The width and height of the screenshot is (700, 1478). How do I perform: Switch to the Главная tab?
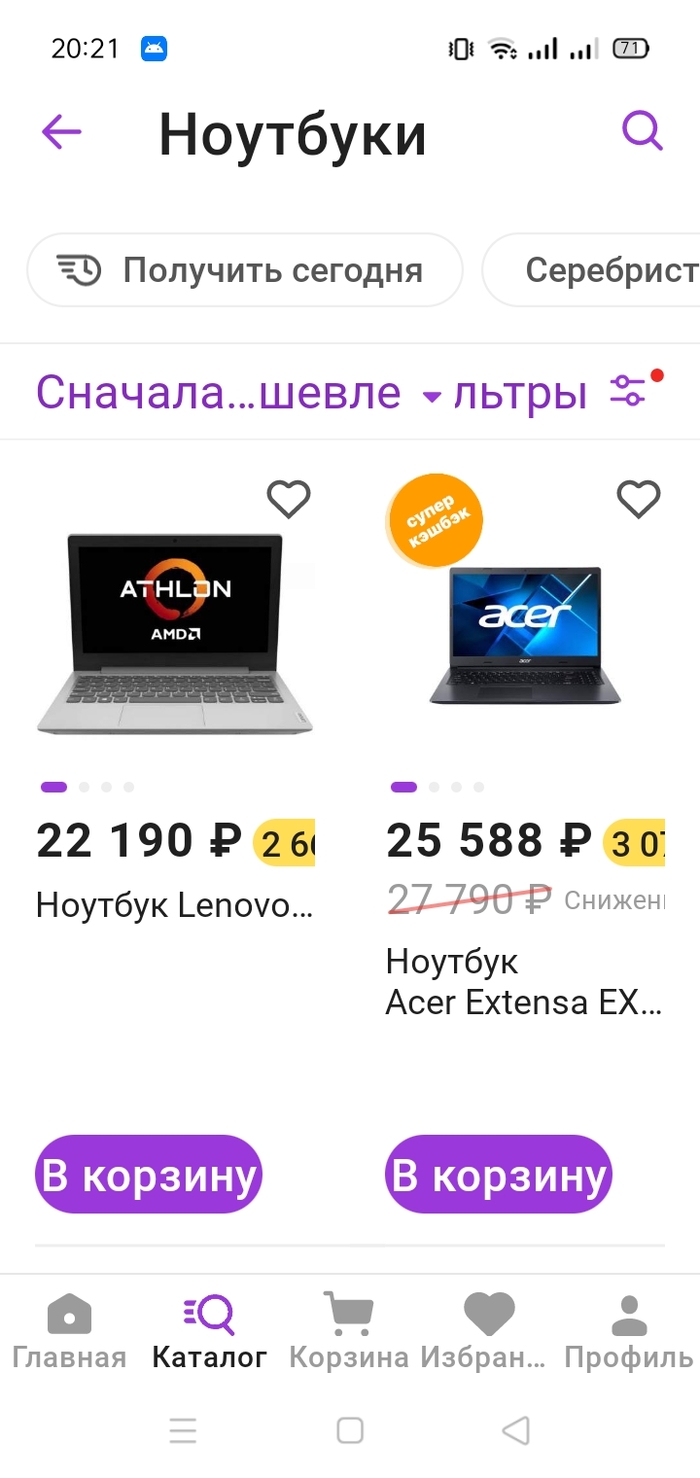point(69,1331)
